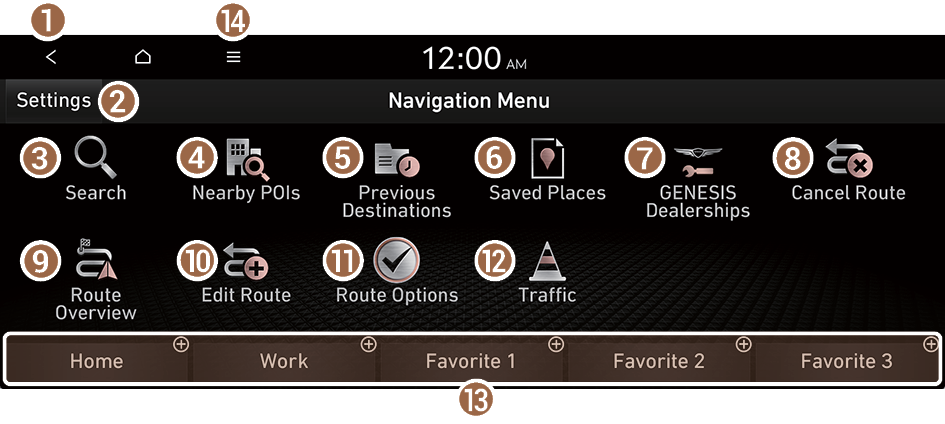Show the Route Overview
Screen dimensions: 945x424
(96, 282)
